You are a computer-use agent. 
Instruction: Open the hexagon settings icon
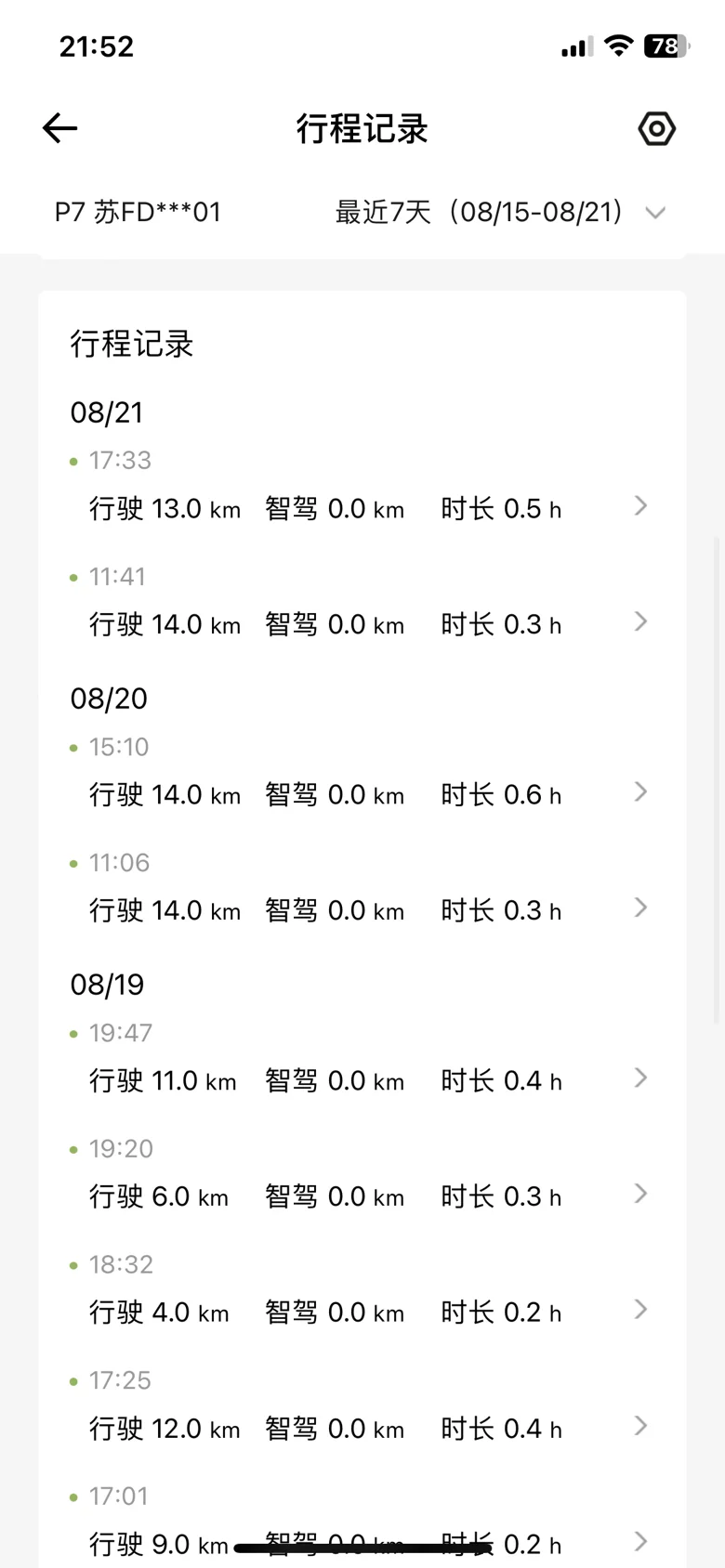click(x=657, y=128)
